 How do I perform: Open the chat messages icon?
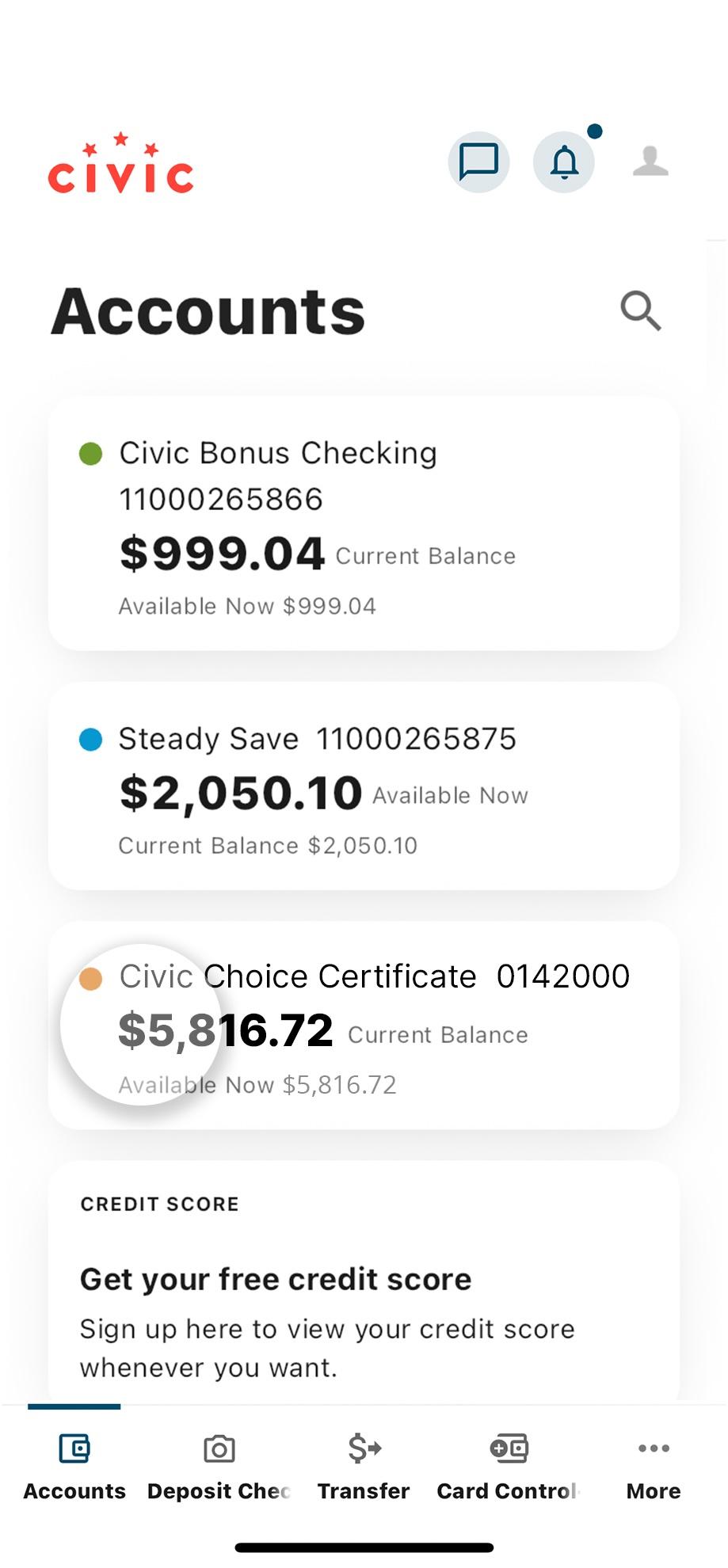tap(478, 162)
